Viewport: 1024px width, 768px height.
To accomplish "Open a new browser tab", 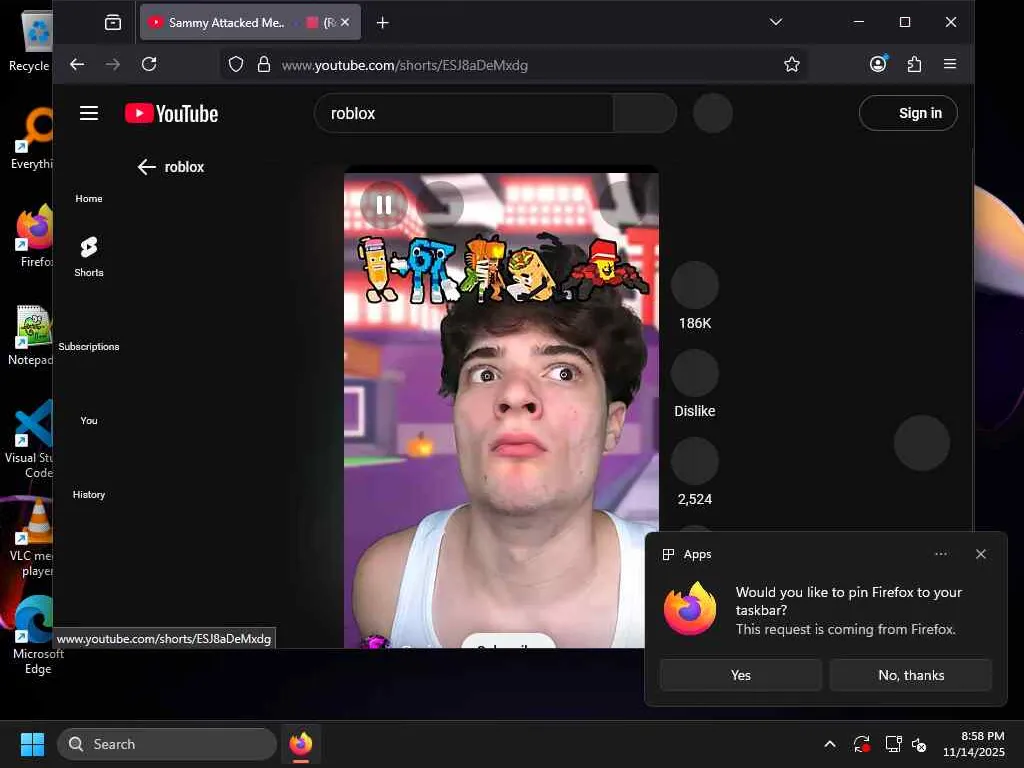I will [x=382, y=22].
